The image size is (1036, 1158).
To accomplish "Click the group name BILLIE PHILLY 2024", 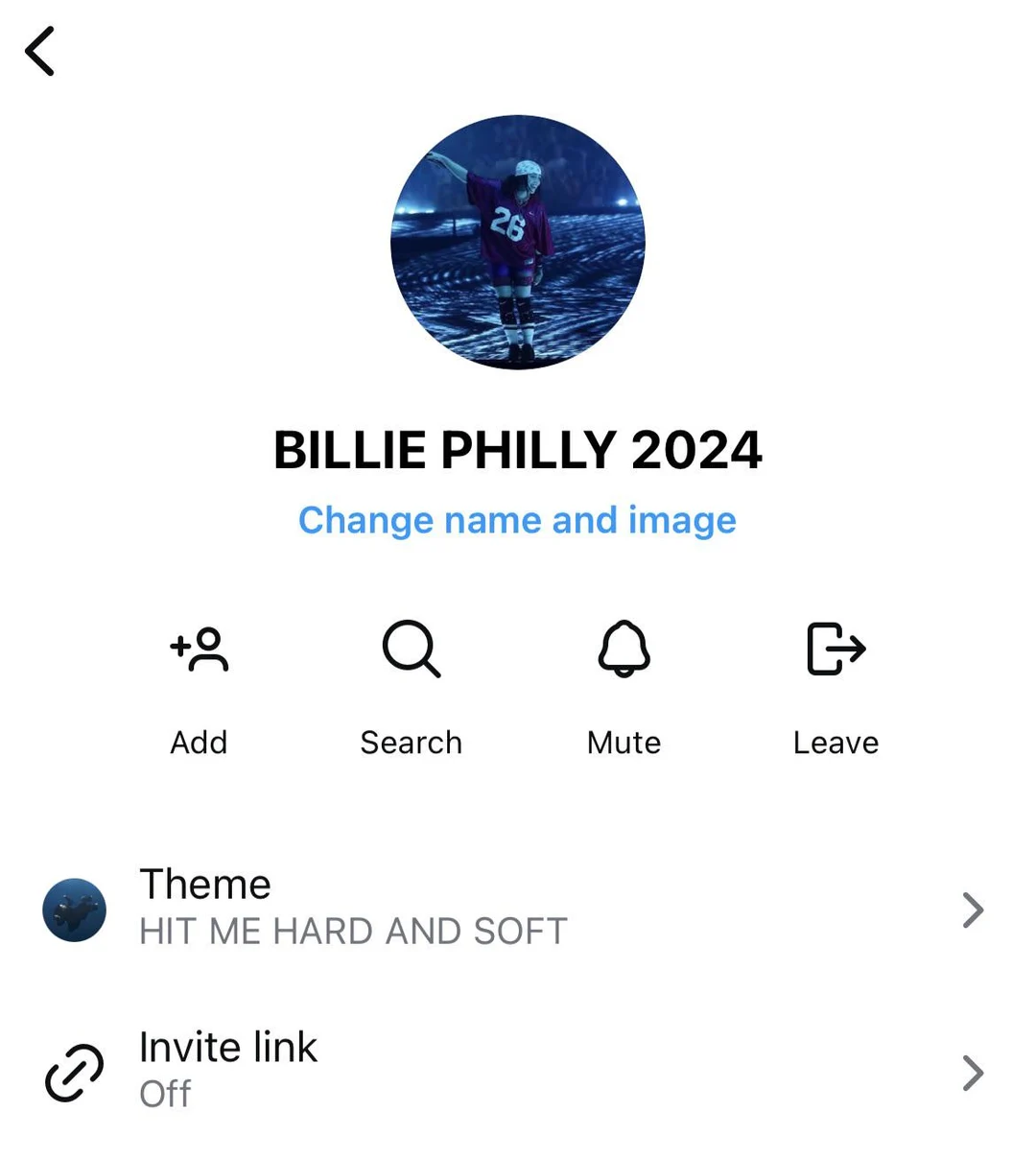I will 517,449.
